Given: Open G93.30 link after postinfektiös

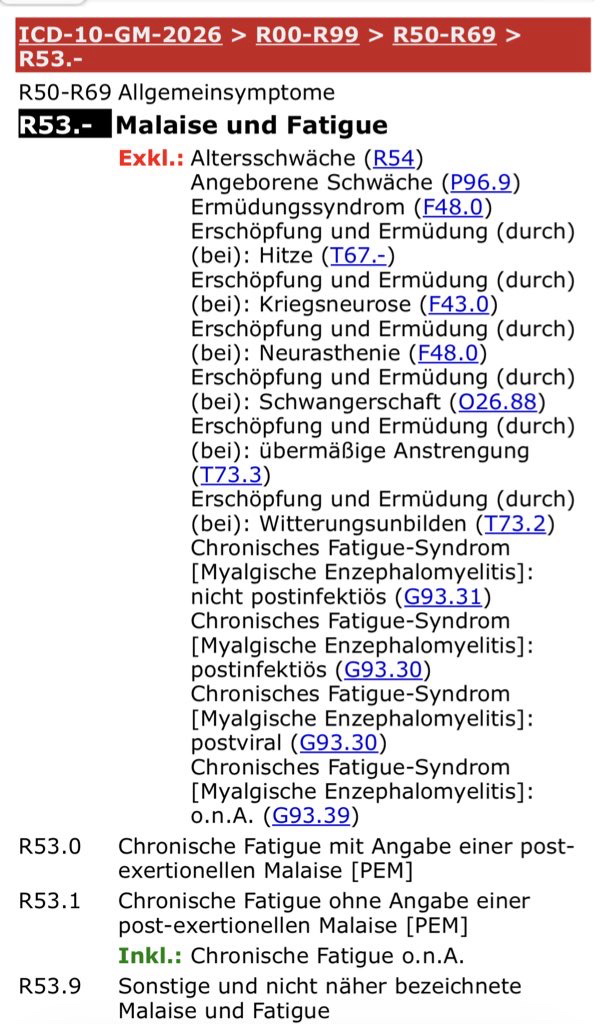Looking at the screenshot, I should tap(384, 670).
